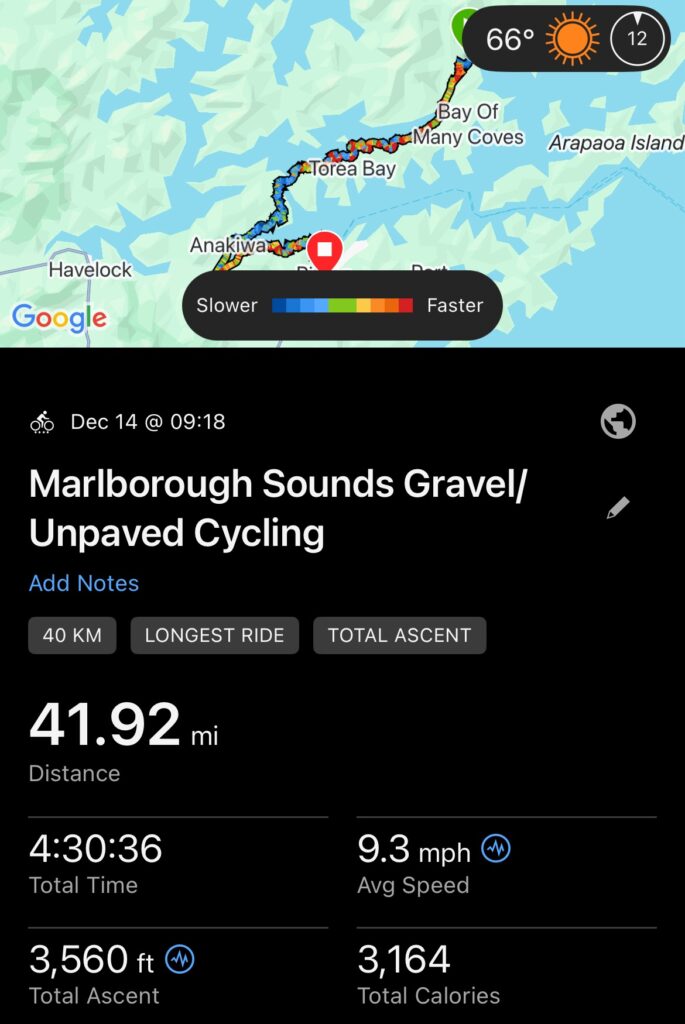Edit the activity name with the pencil
685x1024 pixels.
[618, 508]
